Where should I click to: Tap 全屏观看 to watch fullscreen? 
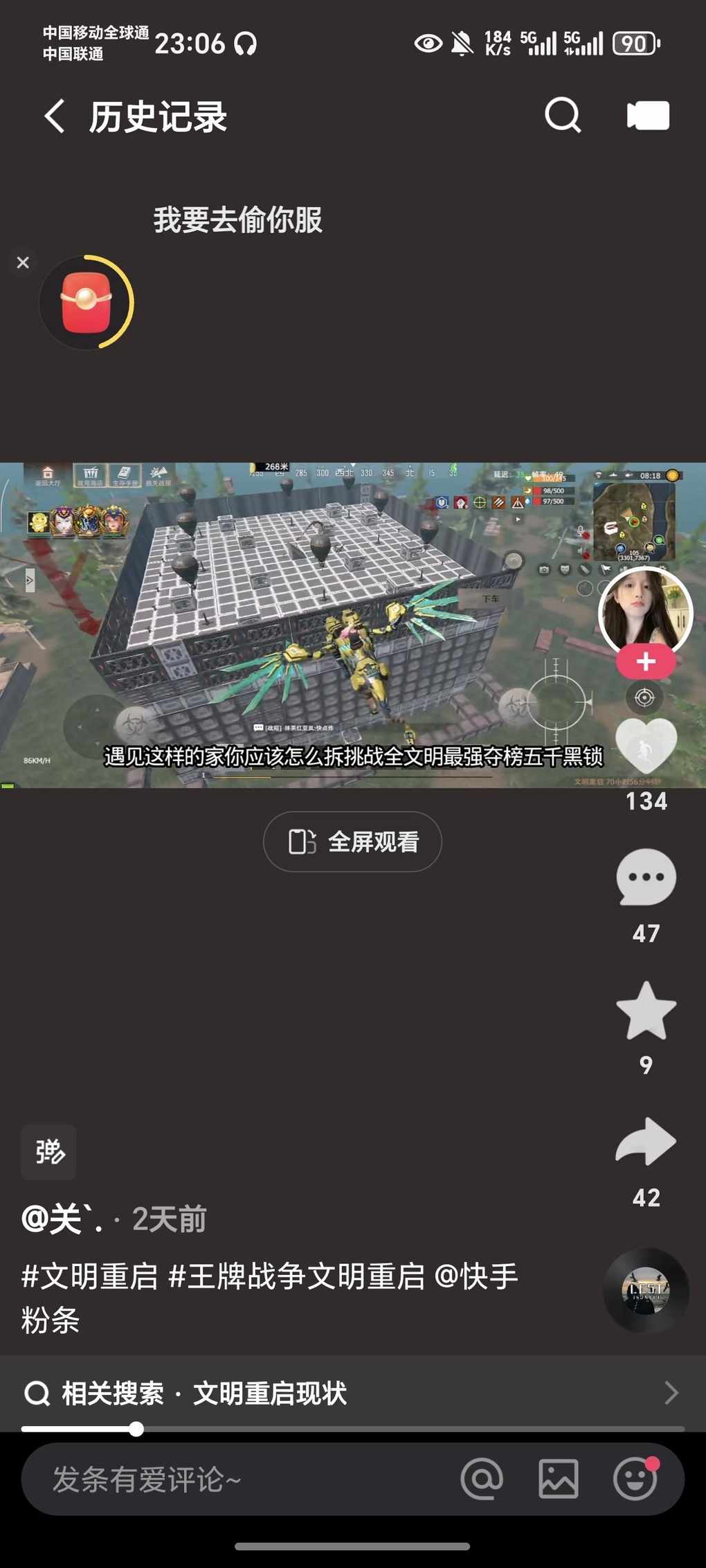tap(352, 841)
